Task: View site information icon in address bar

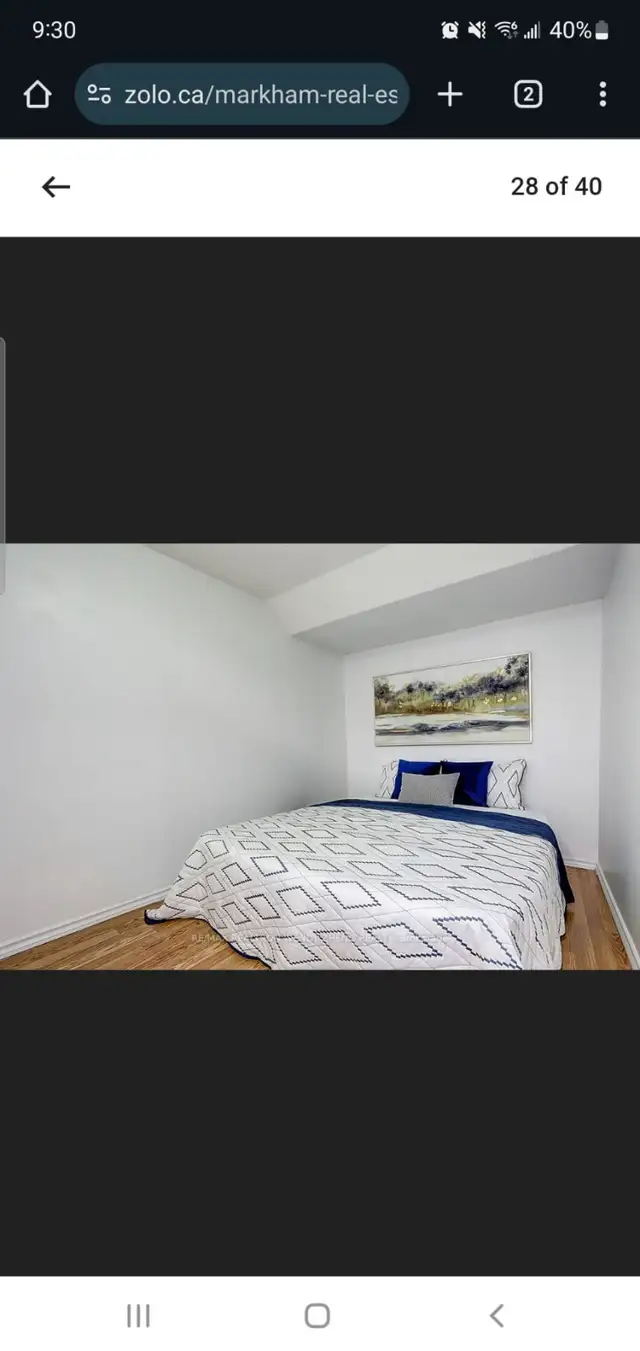Action: [99, 95]
